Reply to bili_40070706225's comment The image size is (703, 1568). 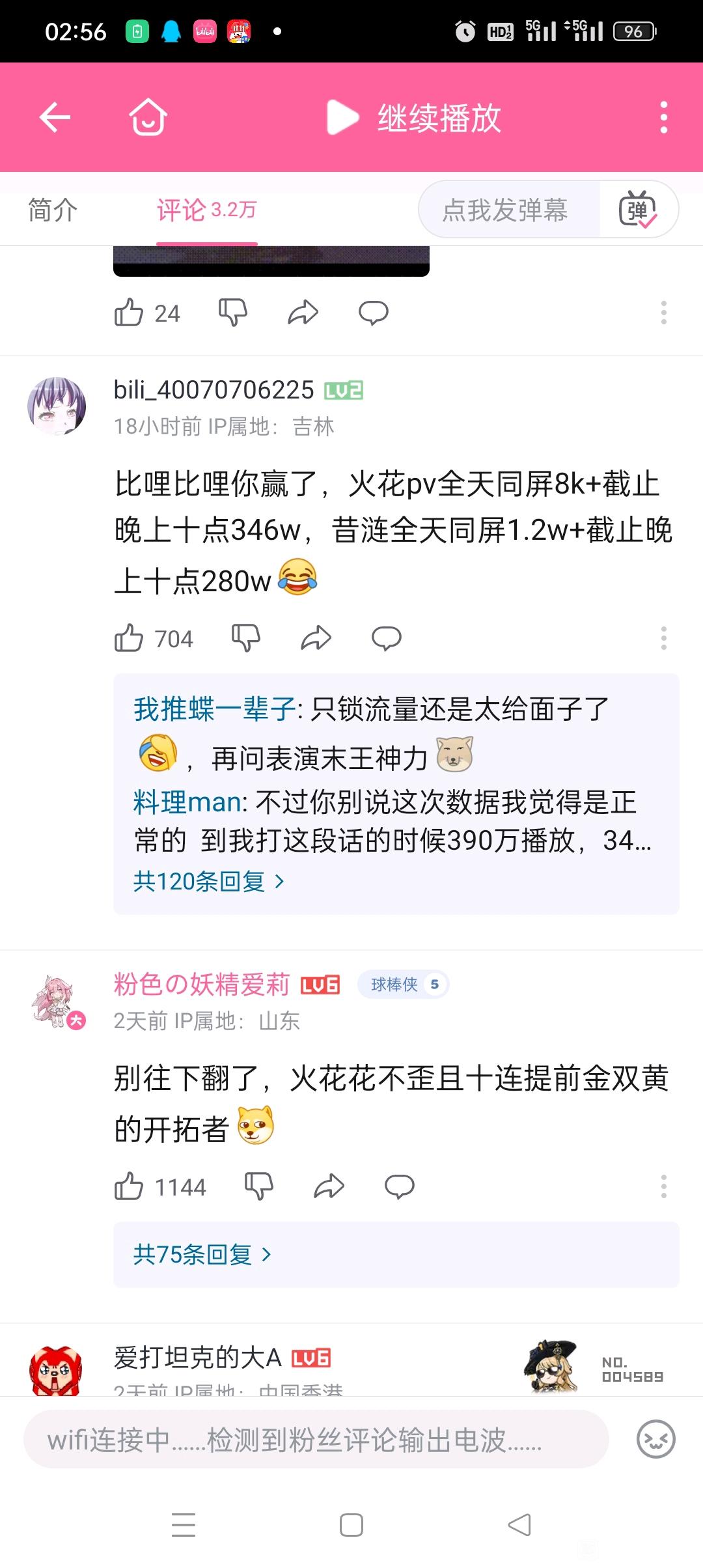point(387,639)
